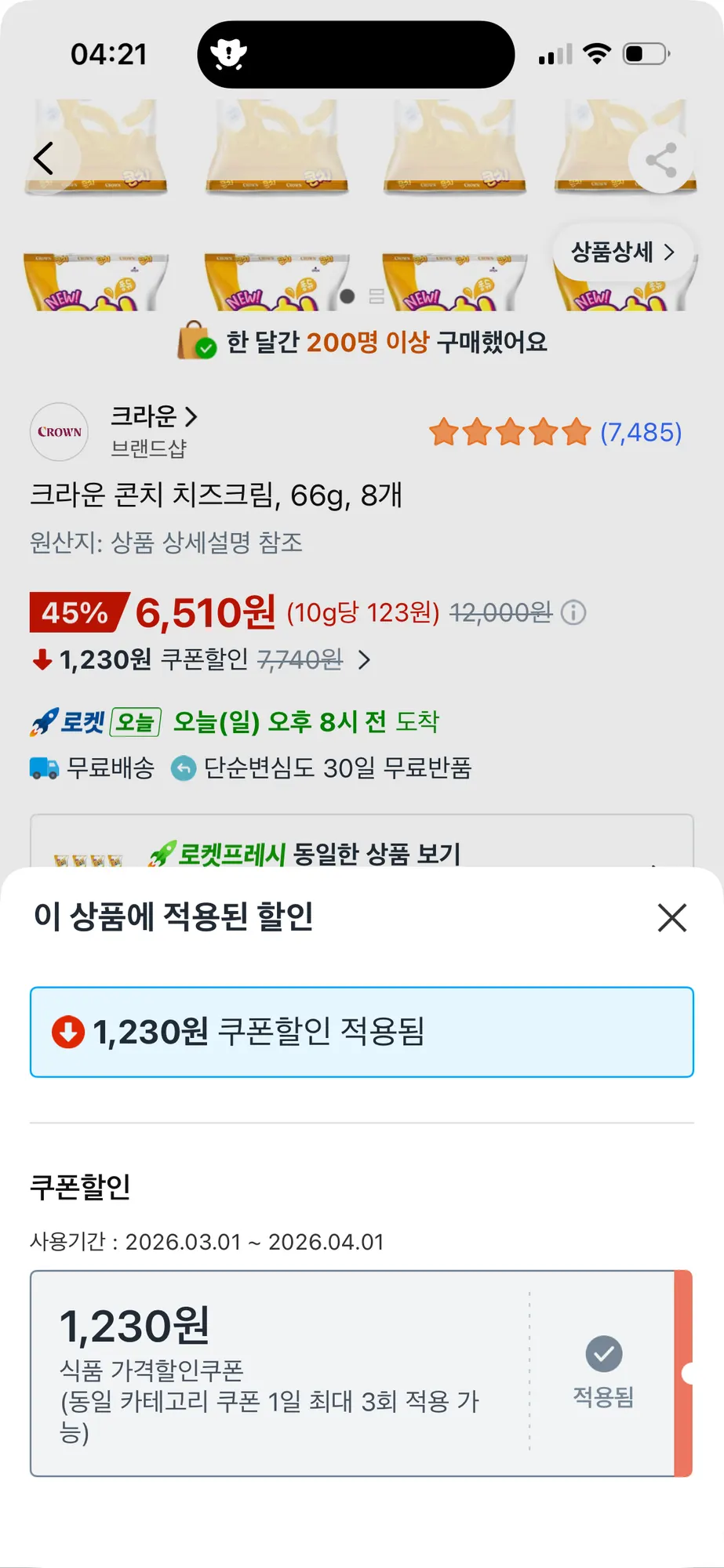View the 7,485 reviews
This screenshot has width=724, height=1568.
[x=640, y=432]
